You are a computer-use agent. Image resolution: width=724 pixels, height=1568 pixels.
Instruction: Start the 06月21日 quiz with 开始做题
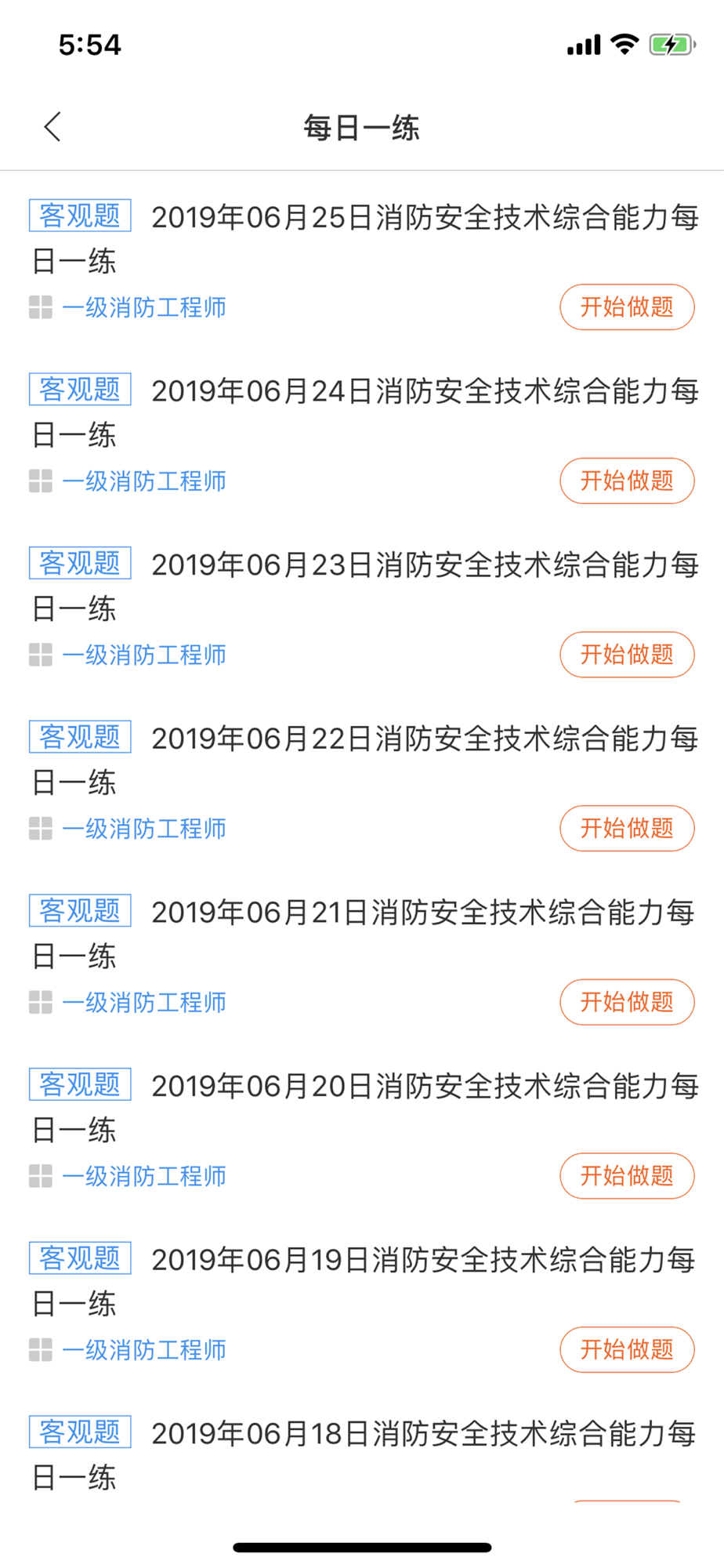click(627, 1003)
